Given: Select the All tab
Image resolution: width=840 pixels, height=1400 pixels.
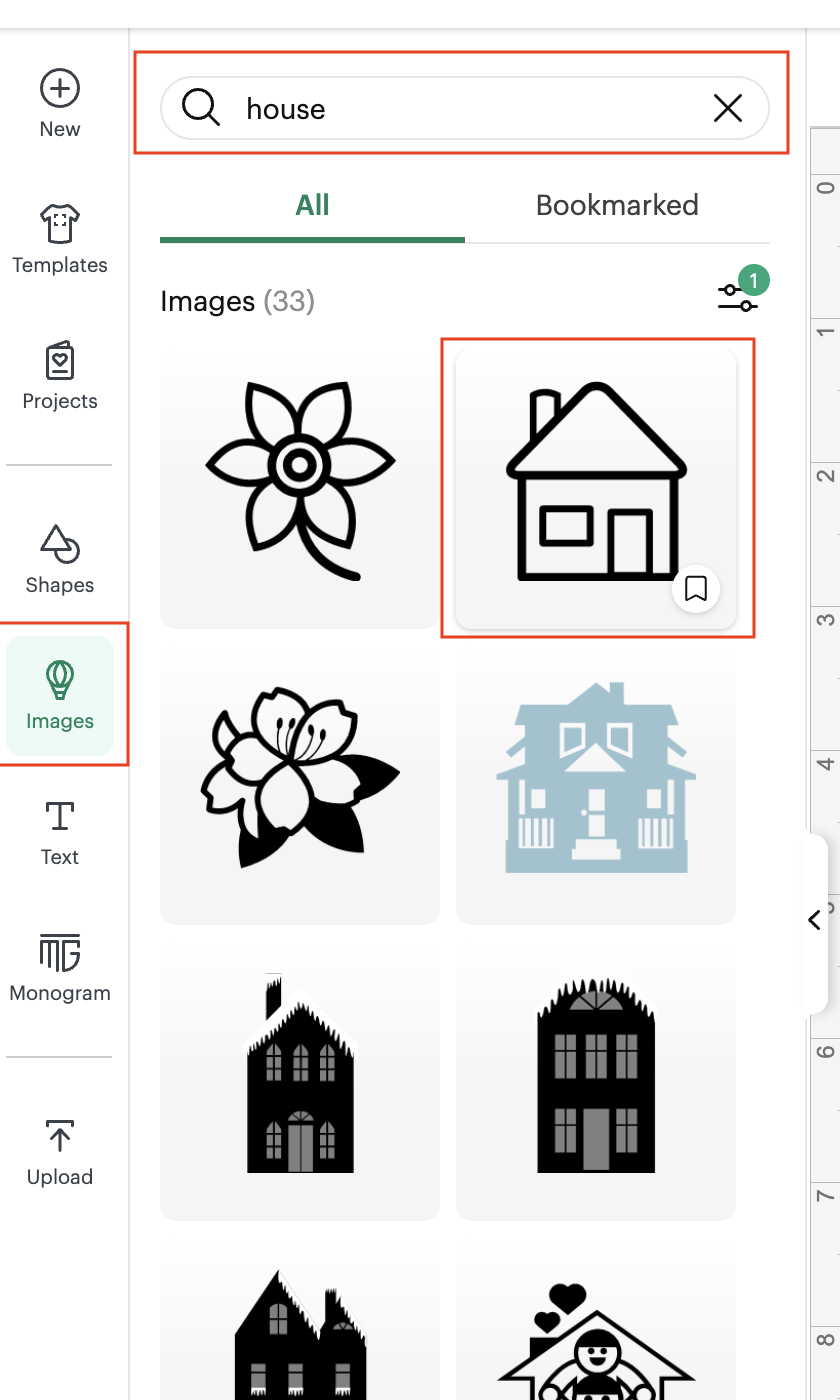Looking at the screenshot, I should coord(312,206).
